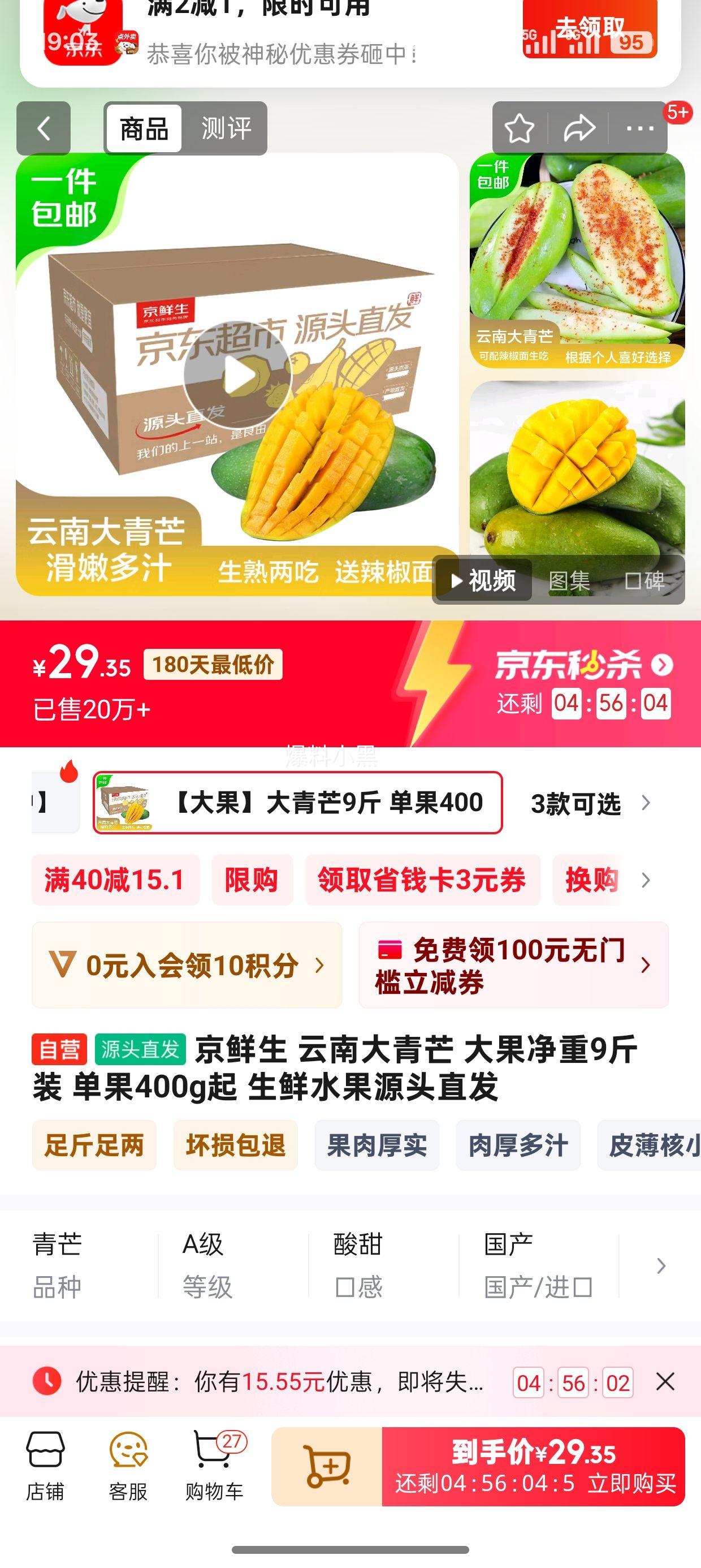The height and width of the screenshot is (1568, 701).
Task: Open the 店铺 store page
Action: pos(45,1466)
